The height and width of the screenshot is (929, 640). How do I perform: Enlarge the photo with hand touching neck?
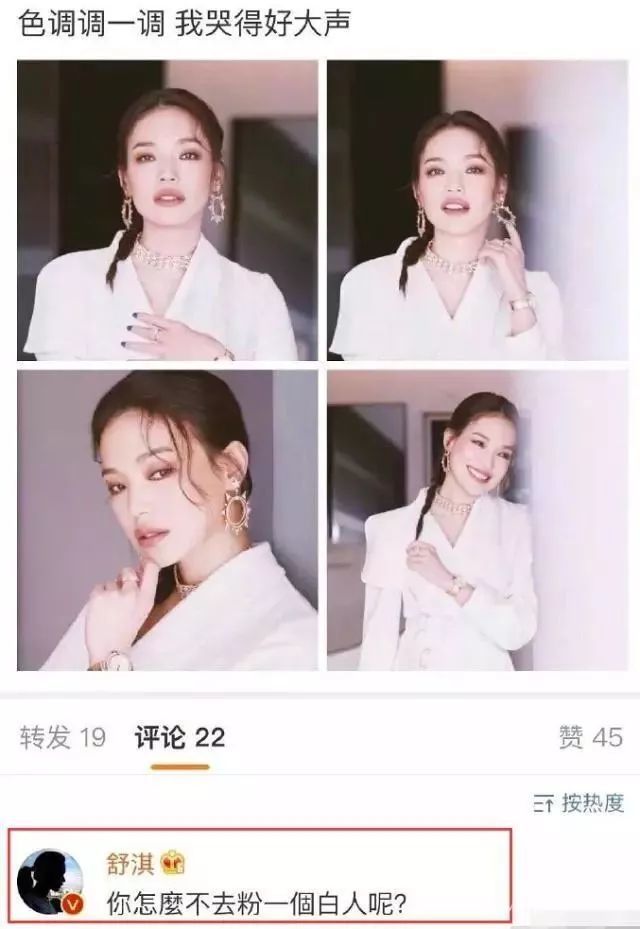[x=476, y=210]
